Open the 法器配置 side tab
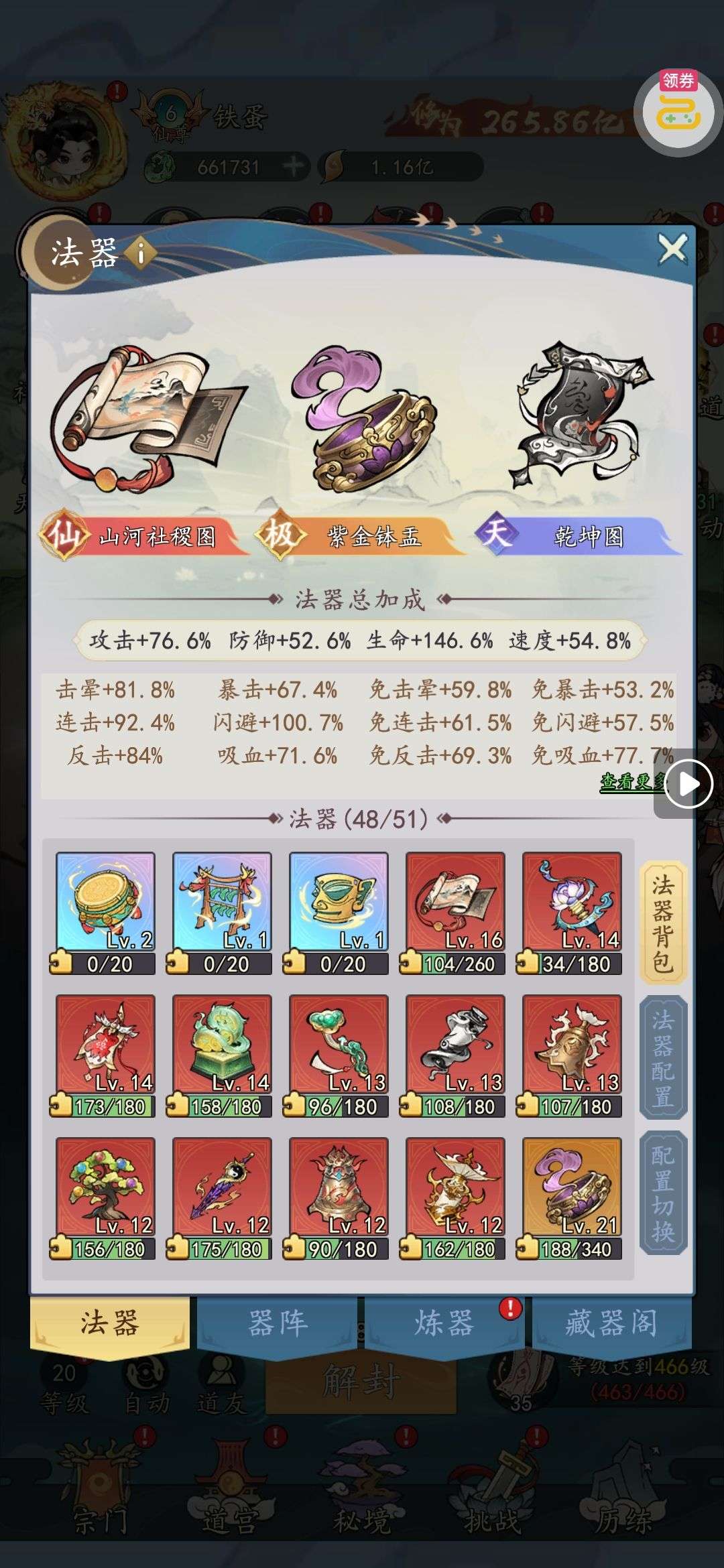Screen dimensions: 724x1568 tap(663, 1058)
